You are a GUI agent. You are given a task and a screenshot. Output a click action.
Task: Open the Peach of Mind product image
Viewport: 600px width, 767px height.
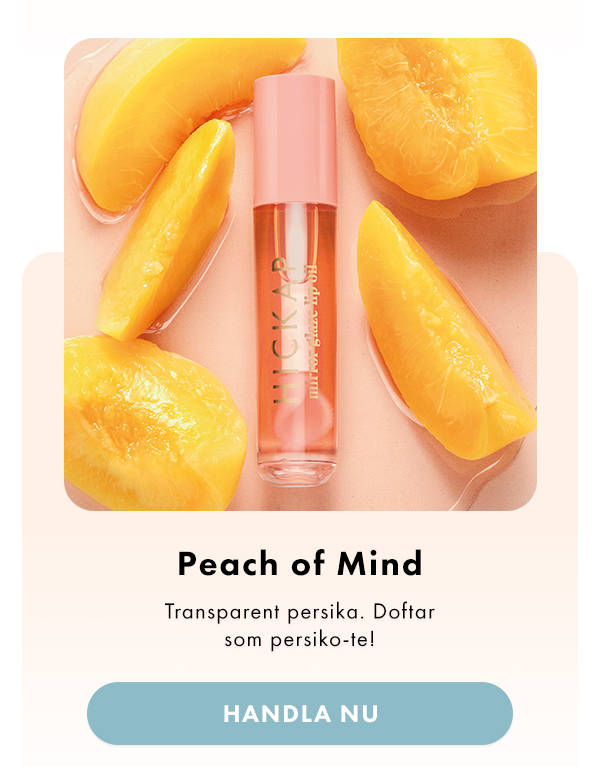click(x=300, y=275)
